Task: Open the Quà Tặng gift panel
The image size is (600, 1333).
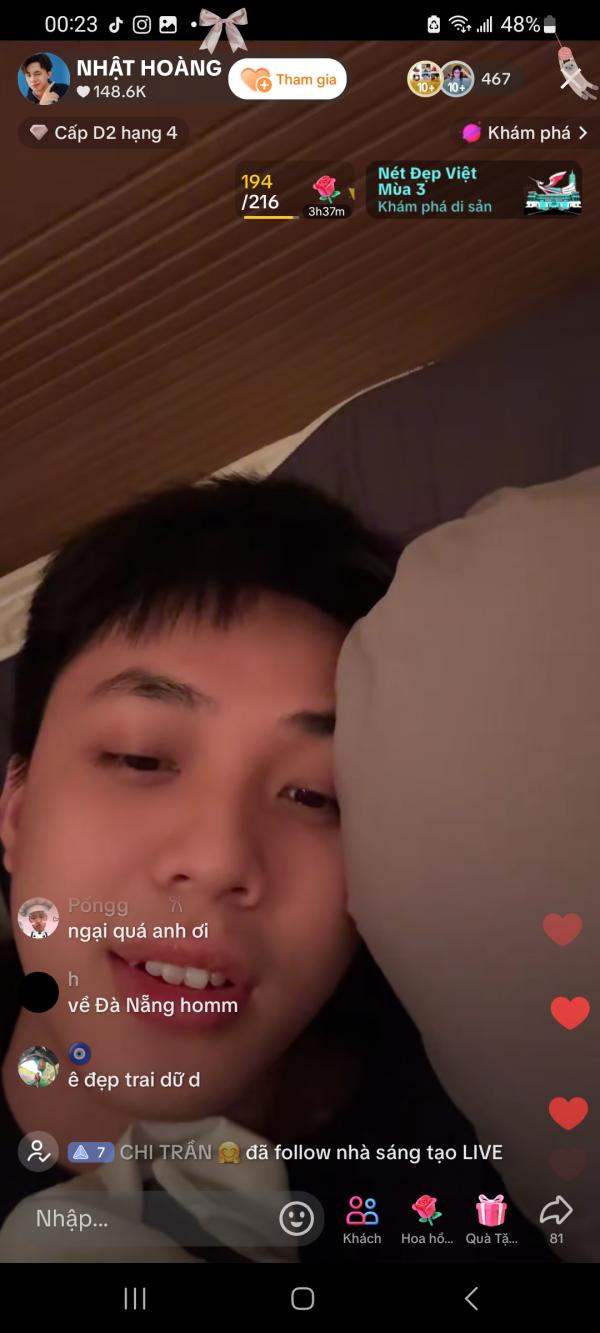Action: click(x=491, y=1220)
